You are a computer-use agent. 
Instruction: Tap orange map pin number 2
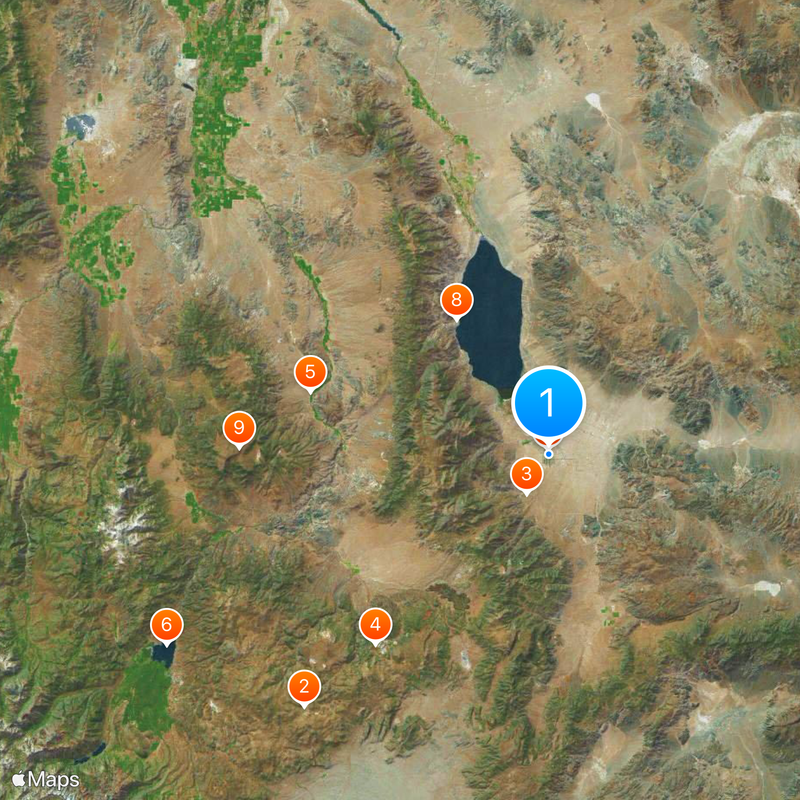[x=304, y=687]
